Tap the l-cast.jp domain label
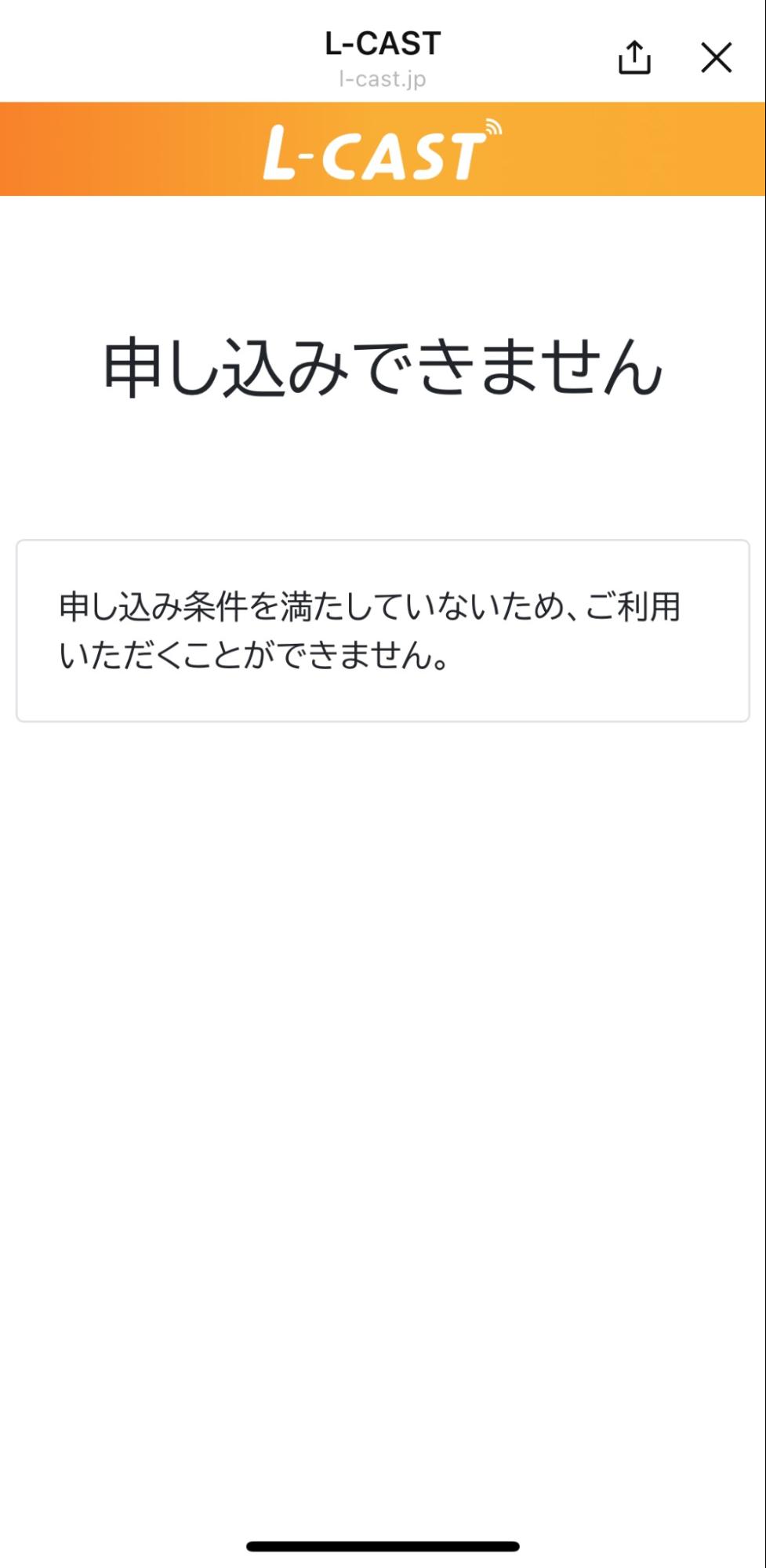The width and height of the screenshot is (766, 1568). coord(383,78)
